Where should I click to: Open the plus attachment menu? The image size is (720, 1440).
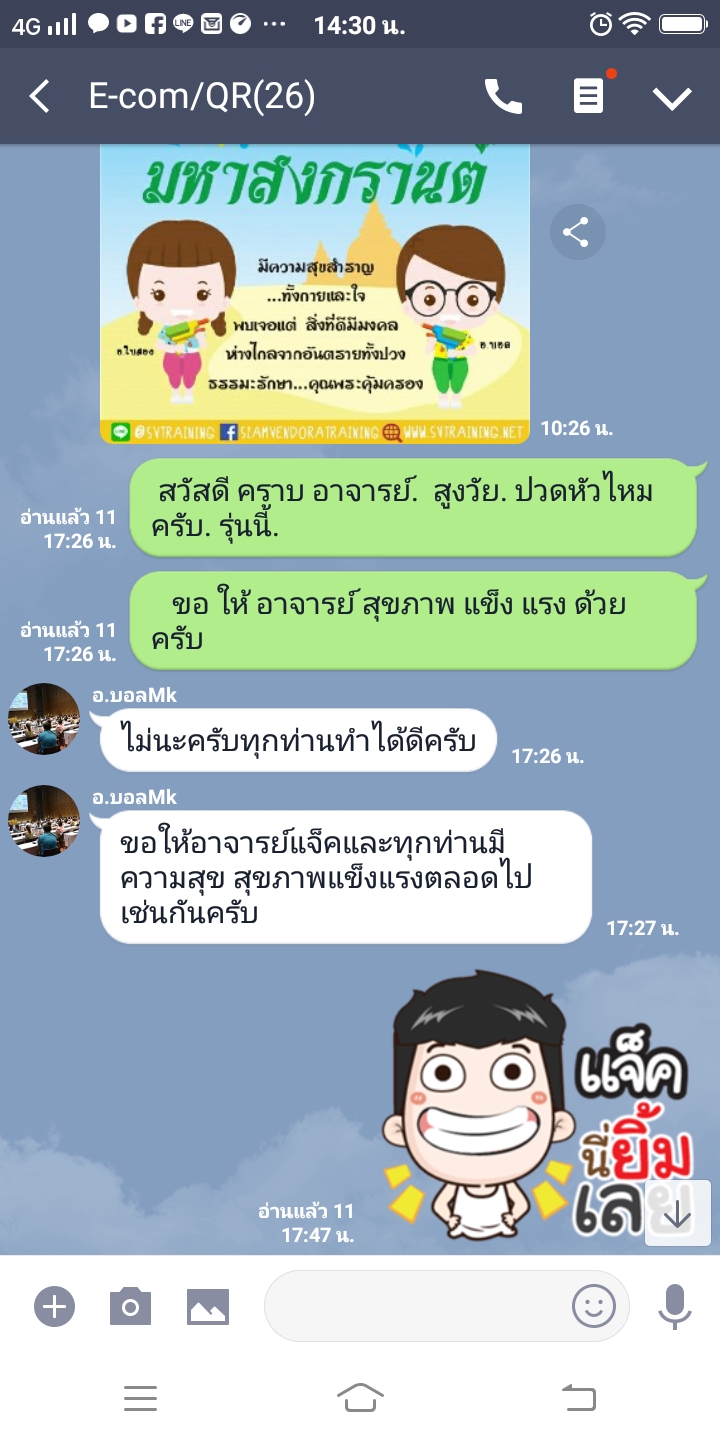coord(55,1306)
